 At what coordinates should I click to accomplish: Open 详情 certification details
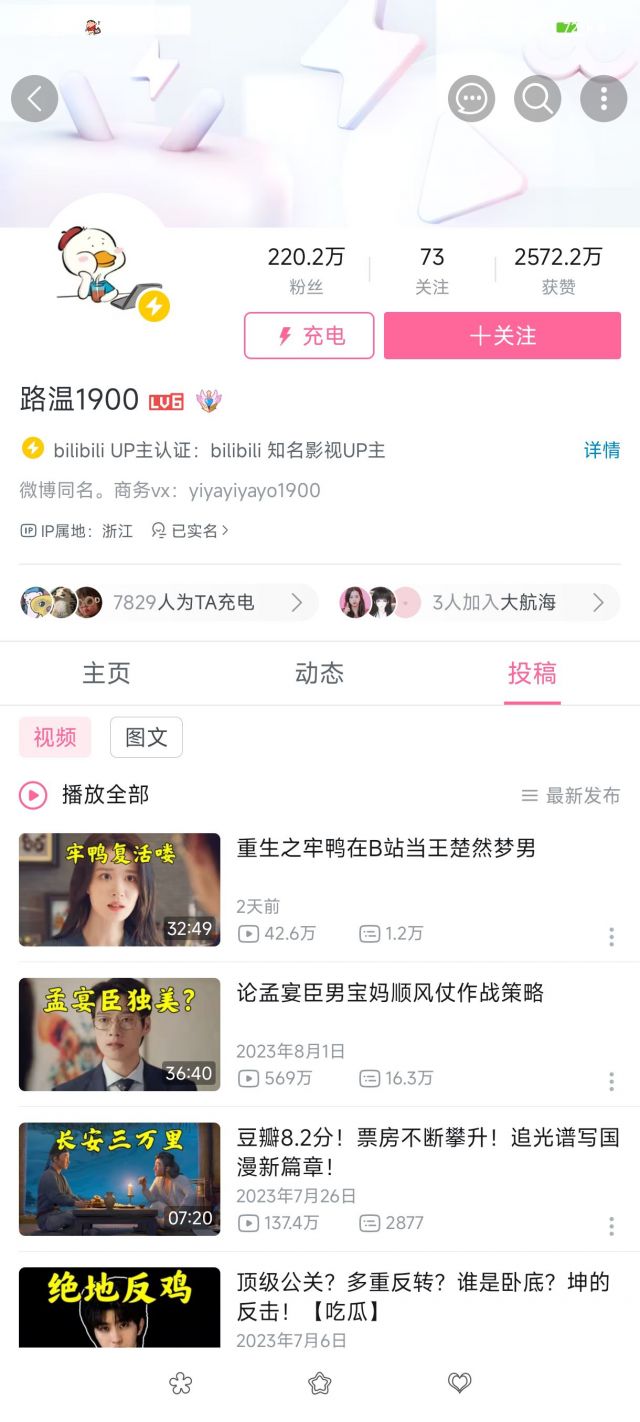(x=602, y=450)
